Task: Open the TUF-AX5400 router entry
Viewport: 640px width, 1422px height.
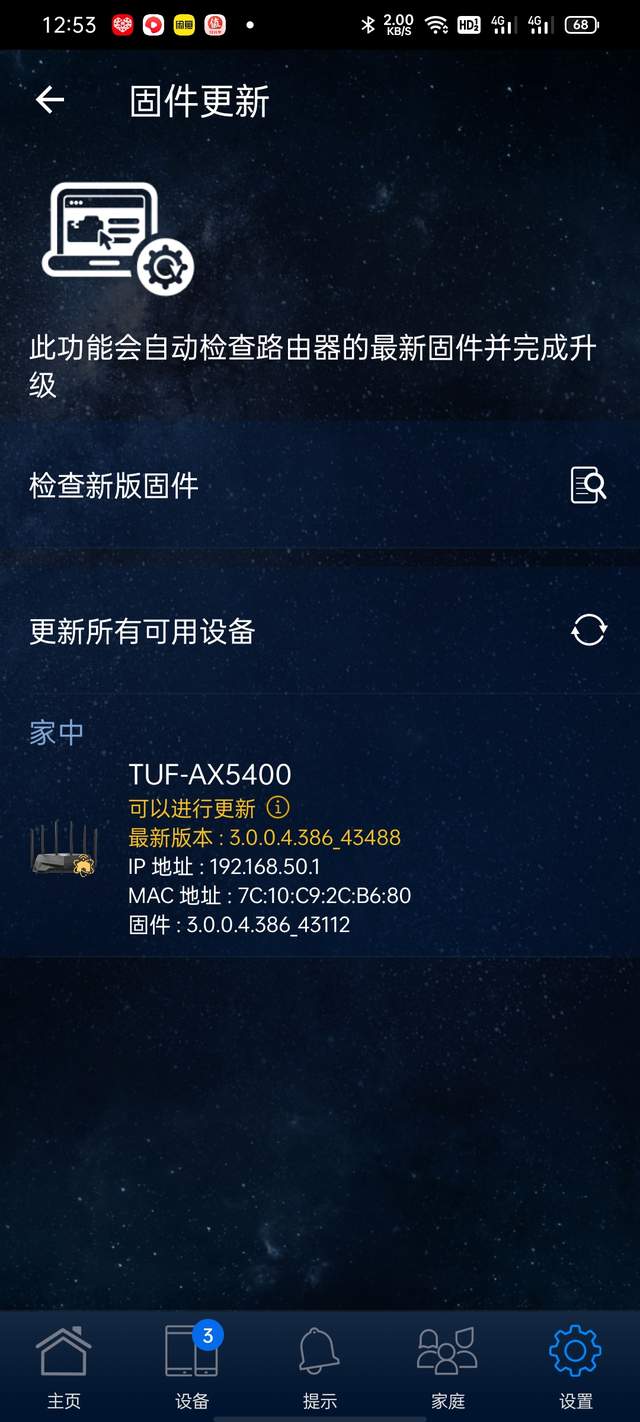Action: coord(320,848)
